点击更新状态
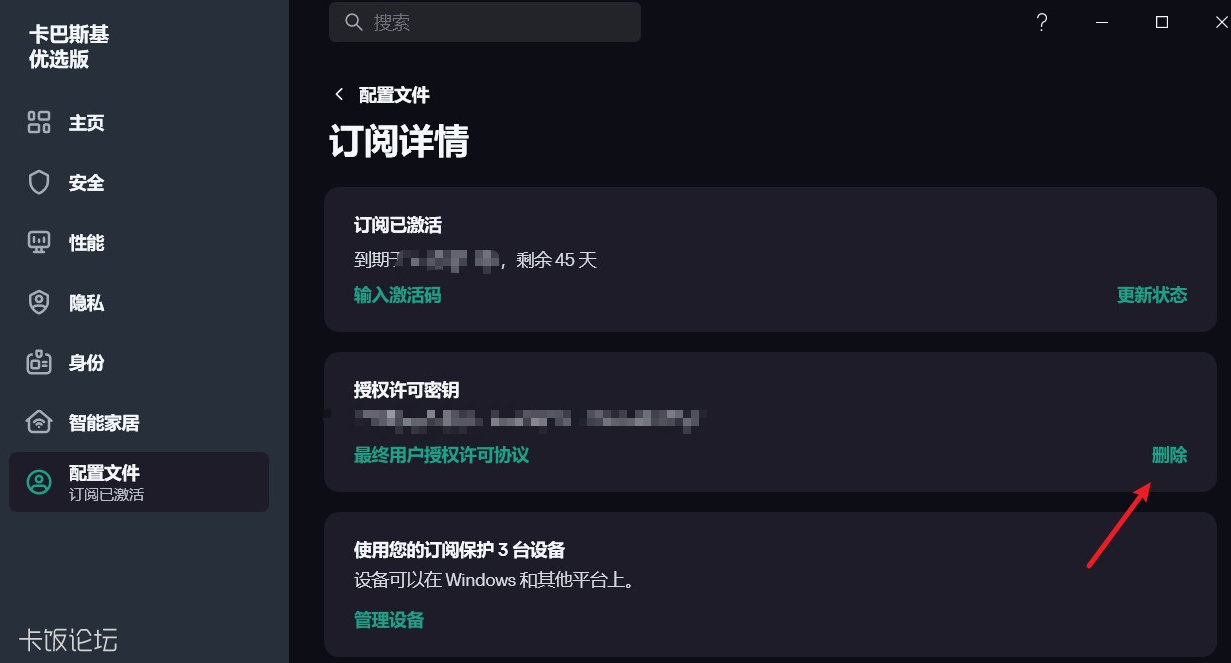The height and width of the screenshot is (663, 1231). [1152, 295]
